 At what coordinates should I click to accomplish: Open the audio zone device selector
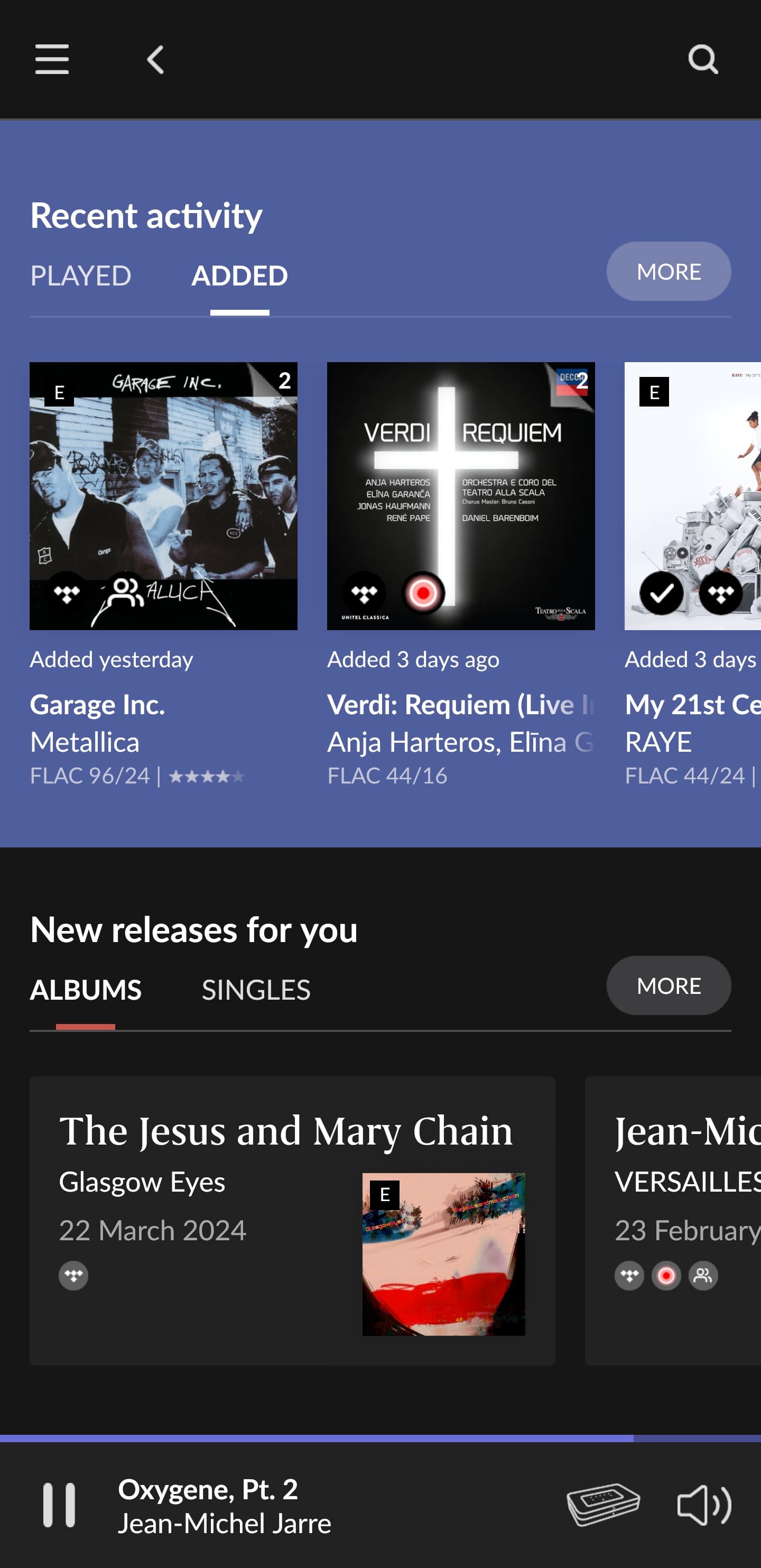coord(603,1505)
